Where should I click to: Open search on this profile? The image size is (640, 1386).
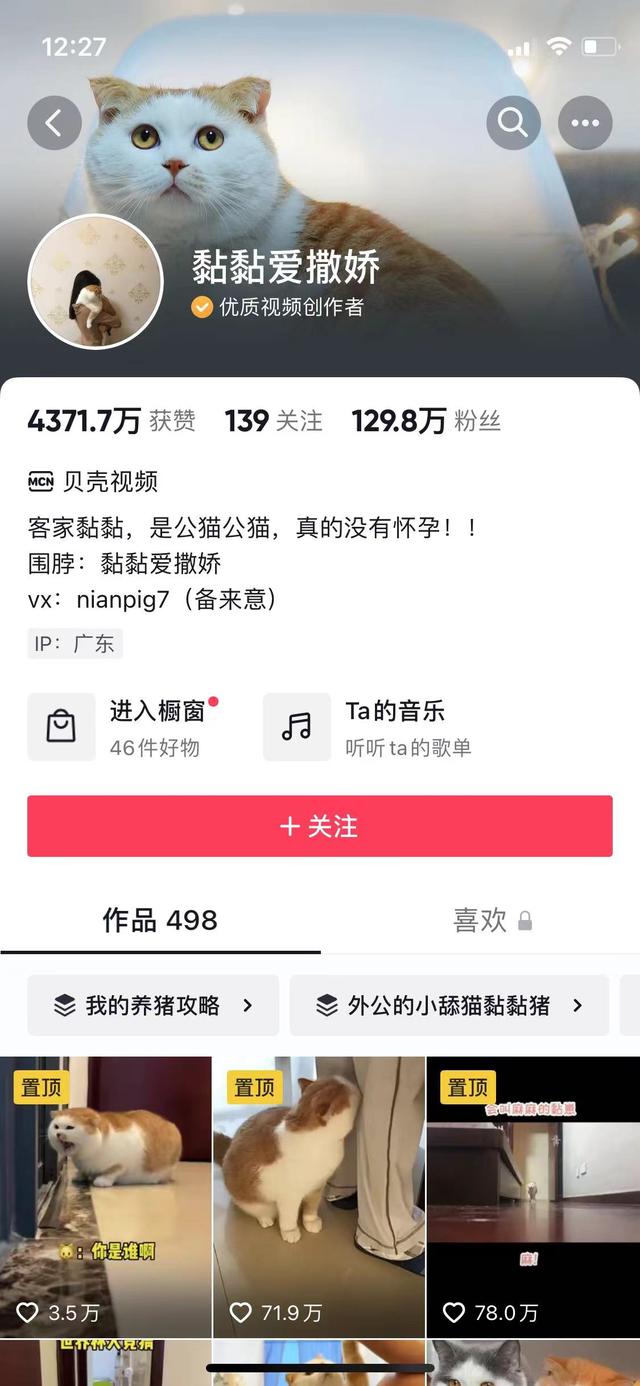click(513, 123)
